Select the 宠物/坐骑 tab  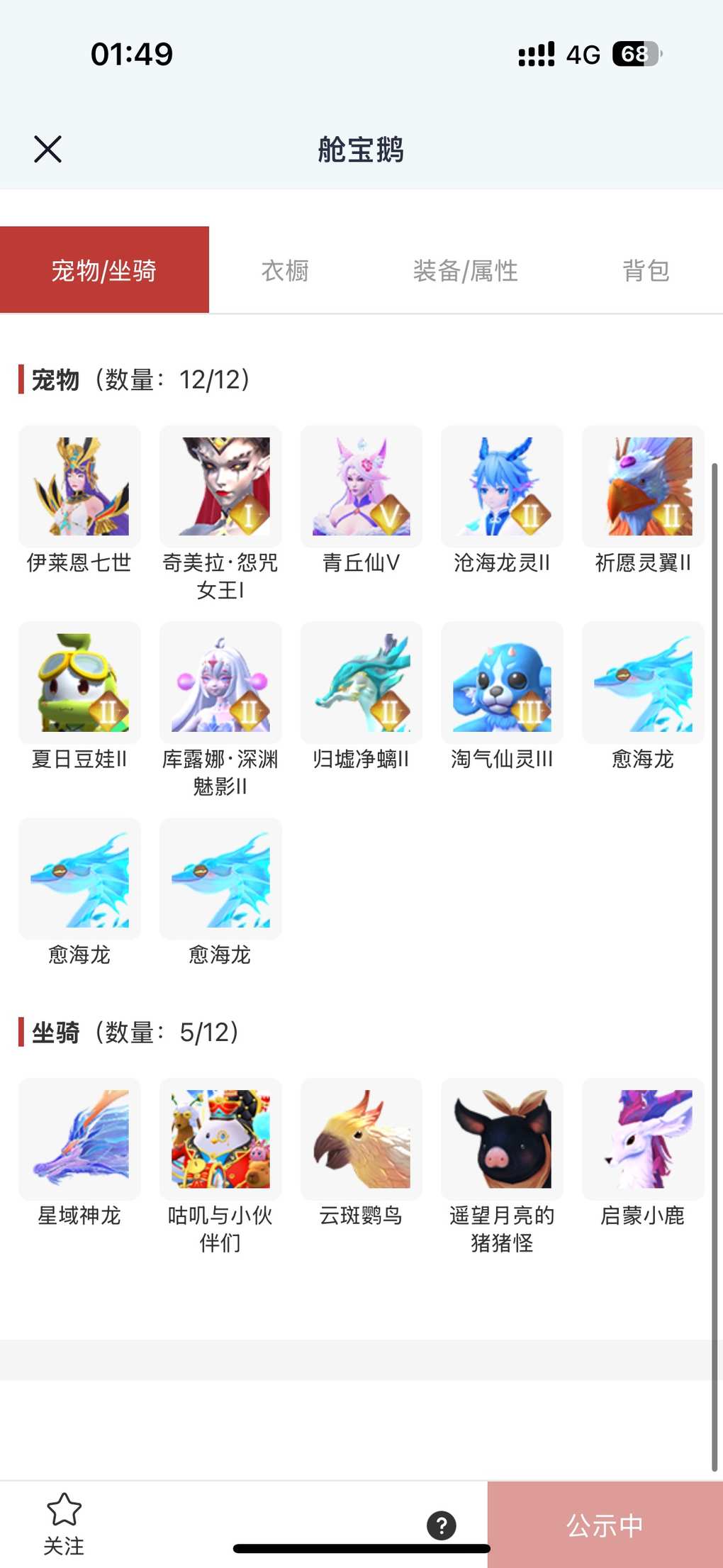pos(104,270)
